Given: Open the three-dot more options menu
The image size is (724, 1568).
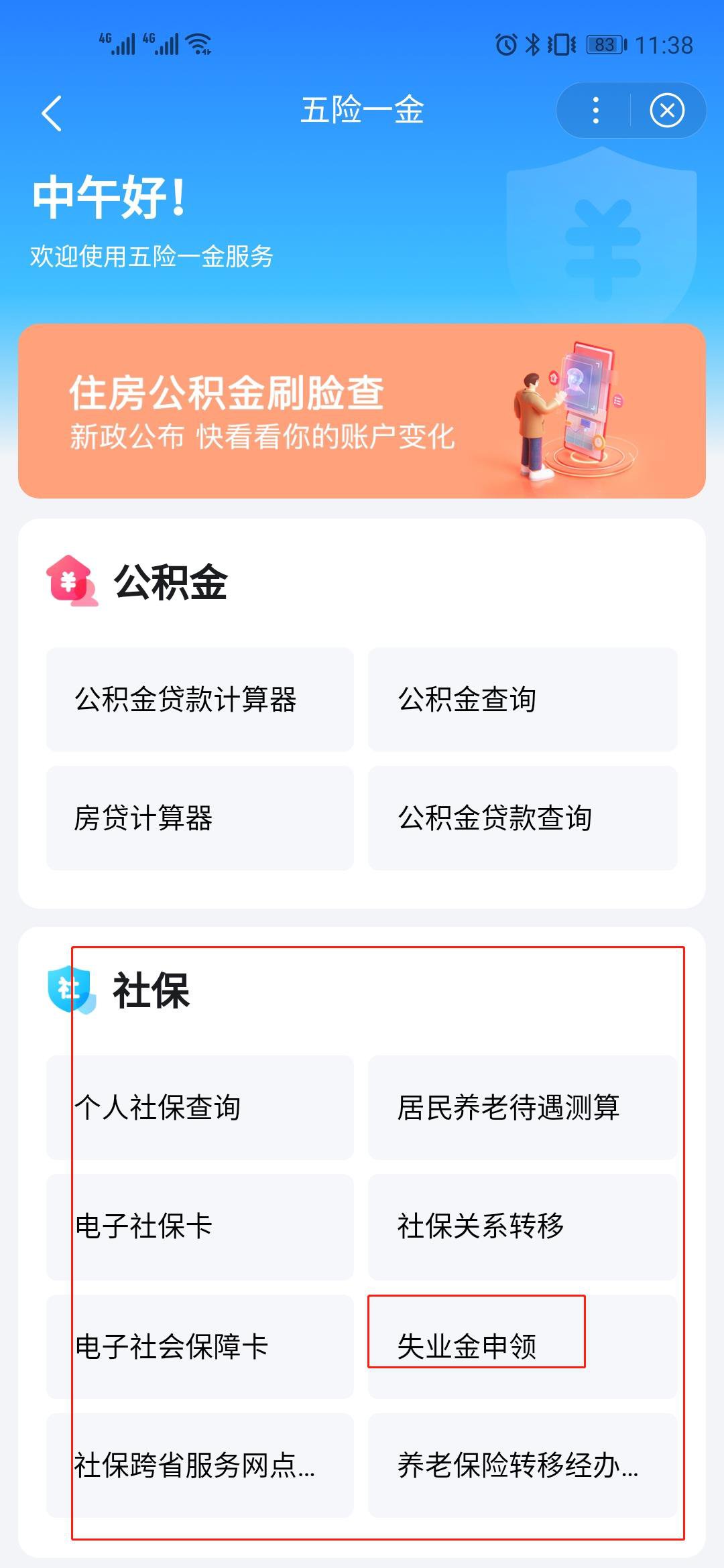Looking at the screenshot, I should click(595, 111).
